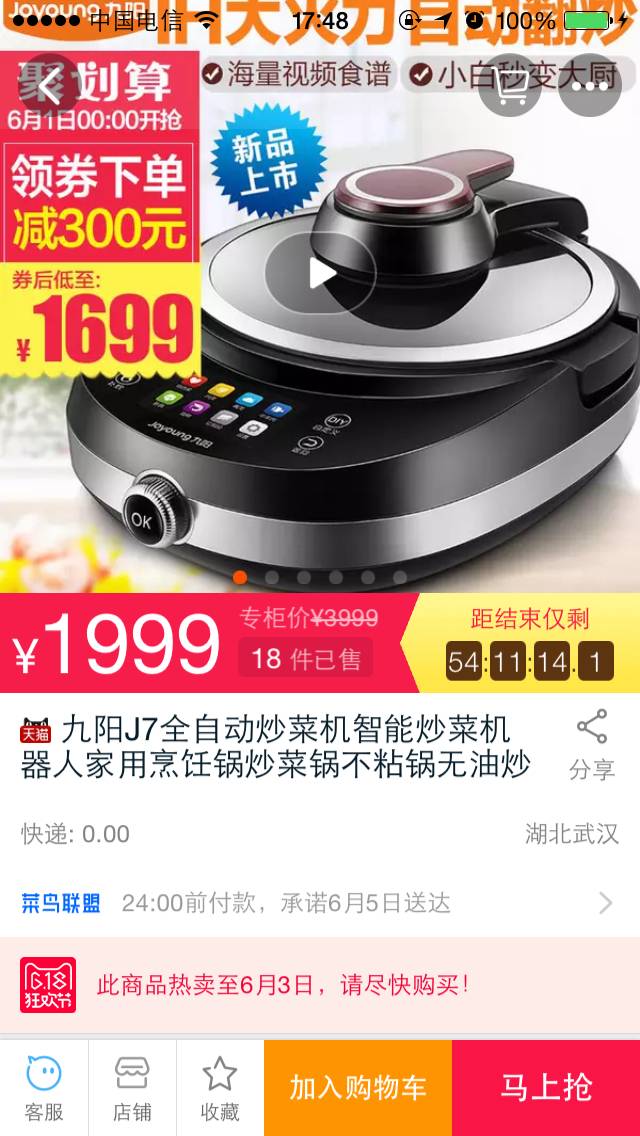Contact 客服 customer service
The height and width of the screenshot is (1136, 640).
[x=44, y=1088]
